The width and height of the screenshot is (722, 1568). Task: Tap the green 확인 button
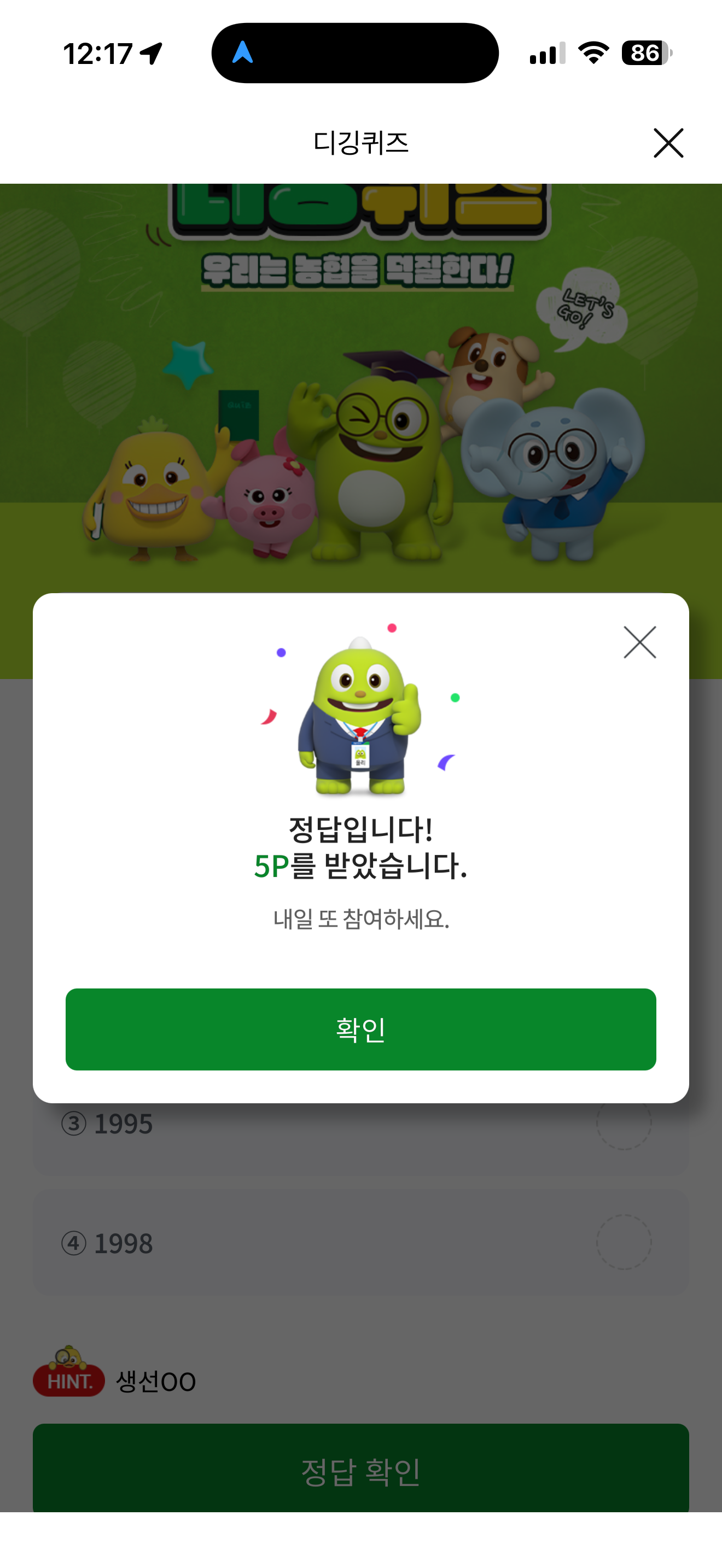(x=361, y=1029)
